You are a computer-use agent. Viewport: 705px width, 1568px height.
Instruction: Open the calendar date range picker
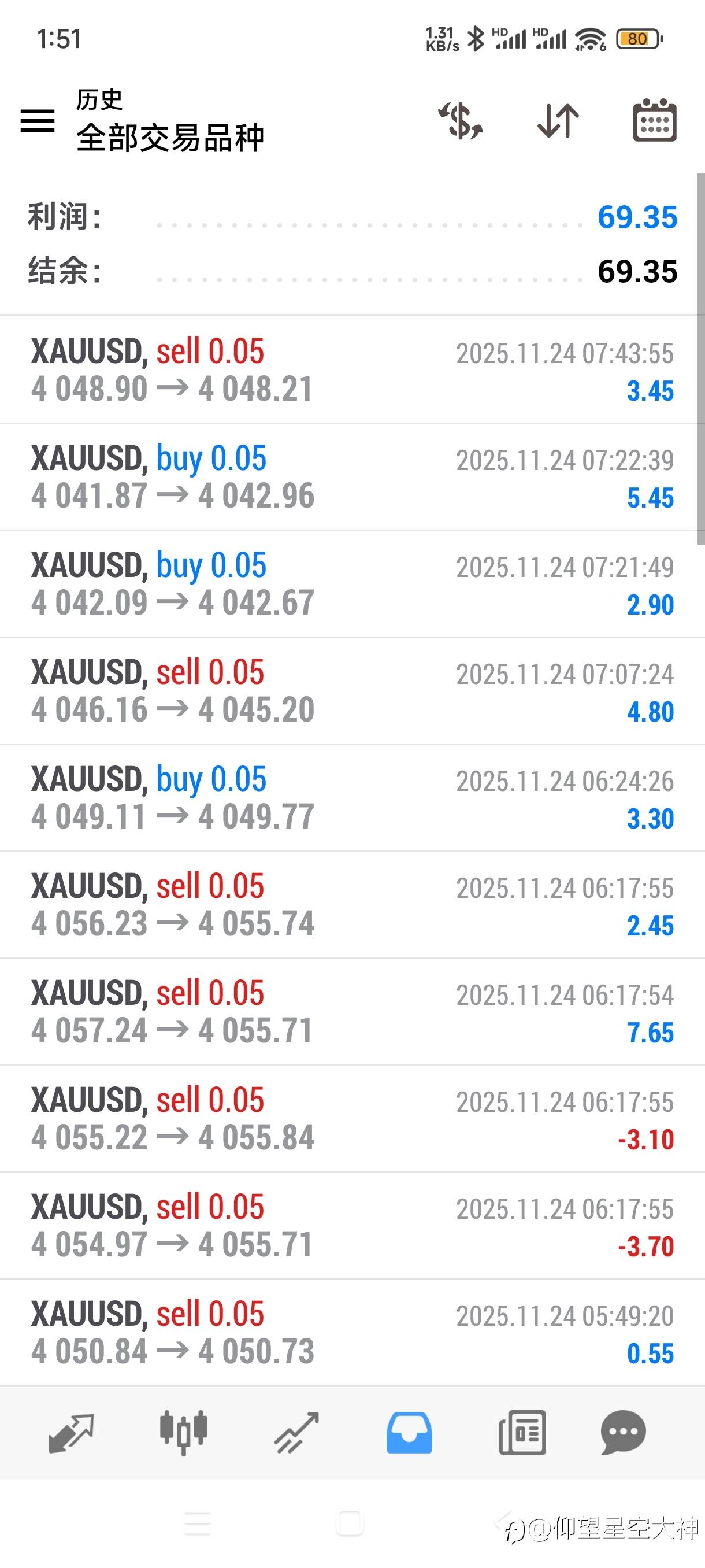point(655,120)
